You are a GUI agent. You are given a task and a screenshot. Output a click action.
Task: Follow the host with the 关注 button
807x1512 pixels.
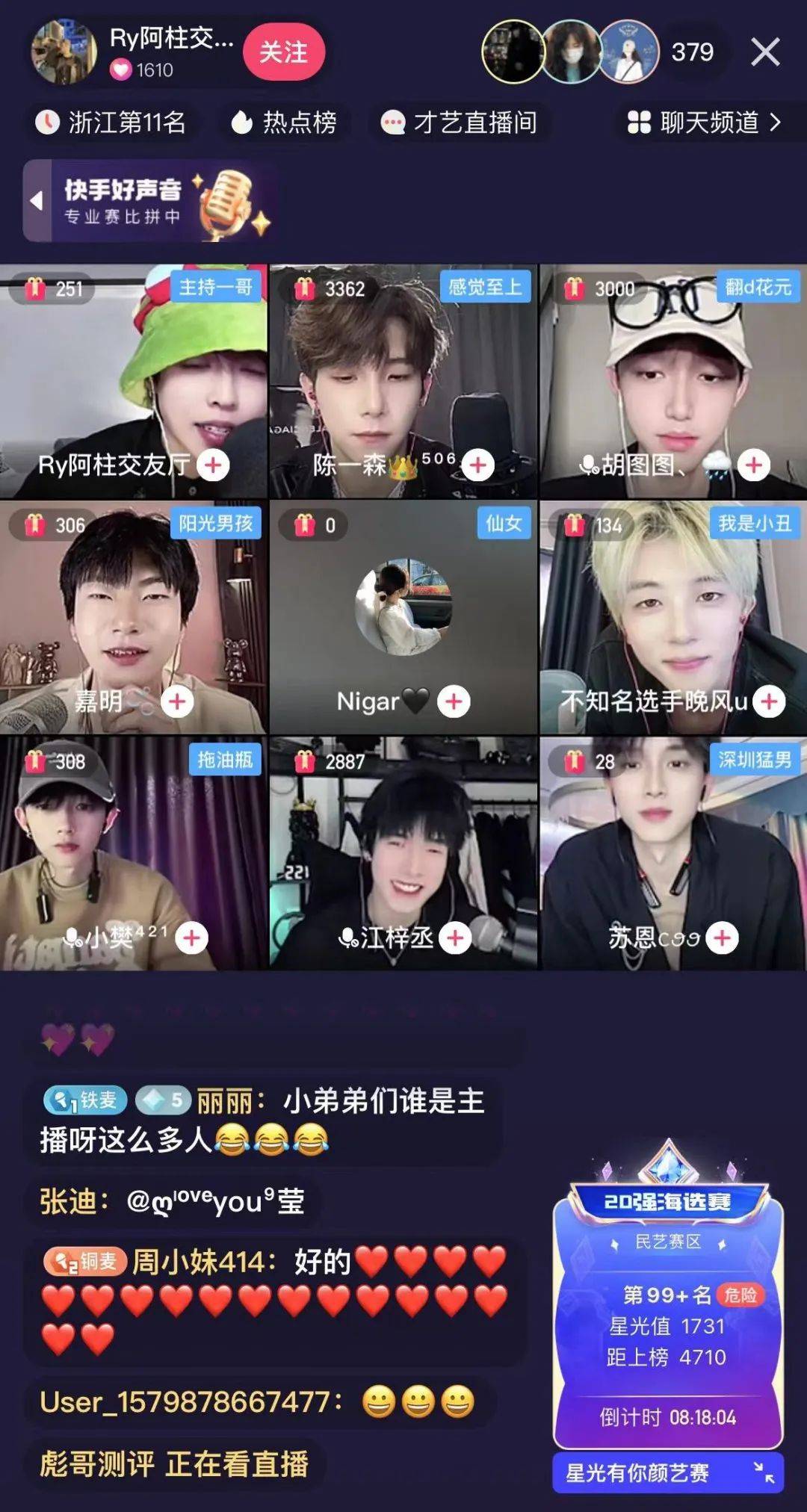point(283,52)
